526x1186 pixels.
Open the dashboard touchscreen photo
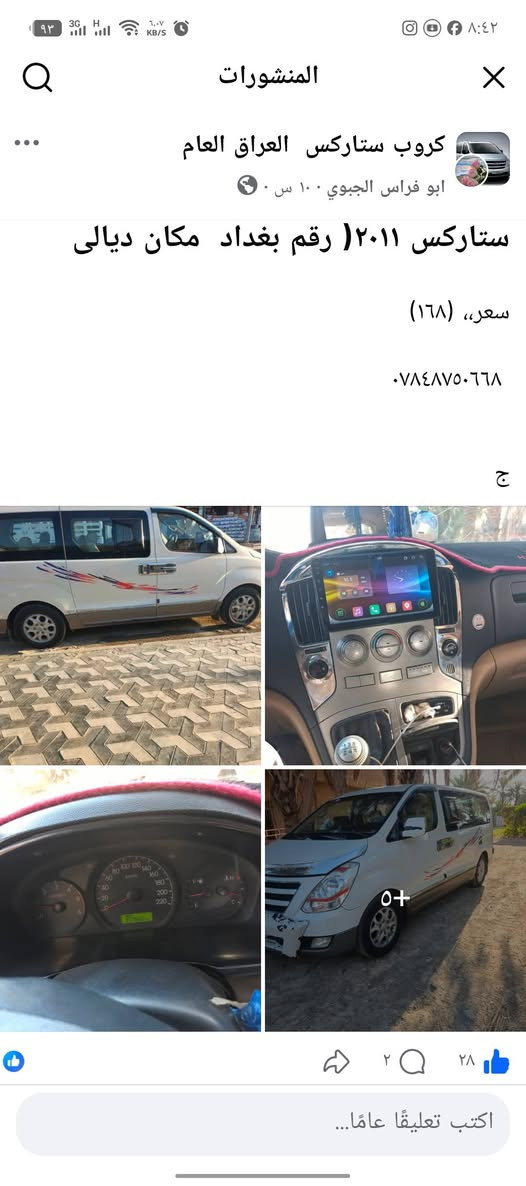click(x=395, y=635)
